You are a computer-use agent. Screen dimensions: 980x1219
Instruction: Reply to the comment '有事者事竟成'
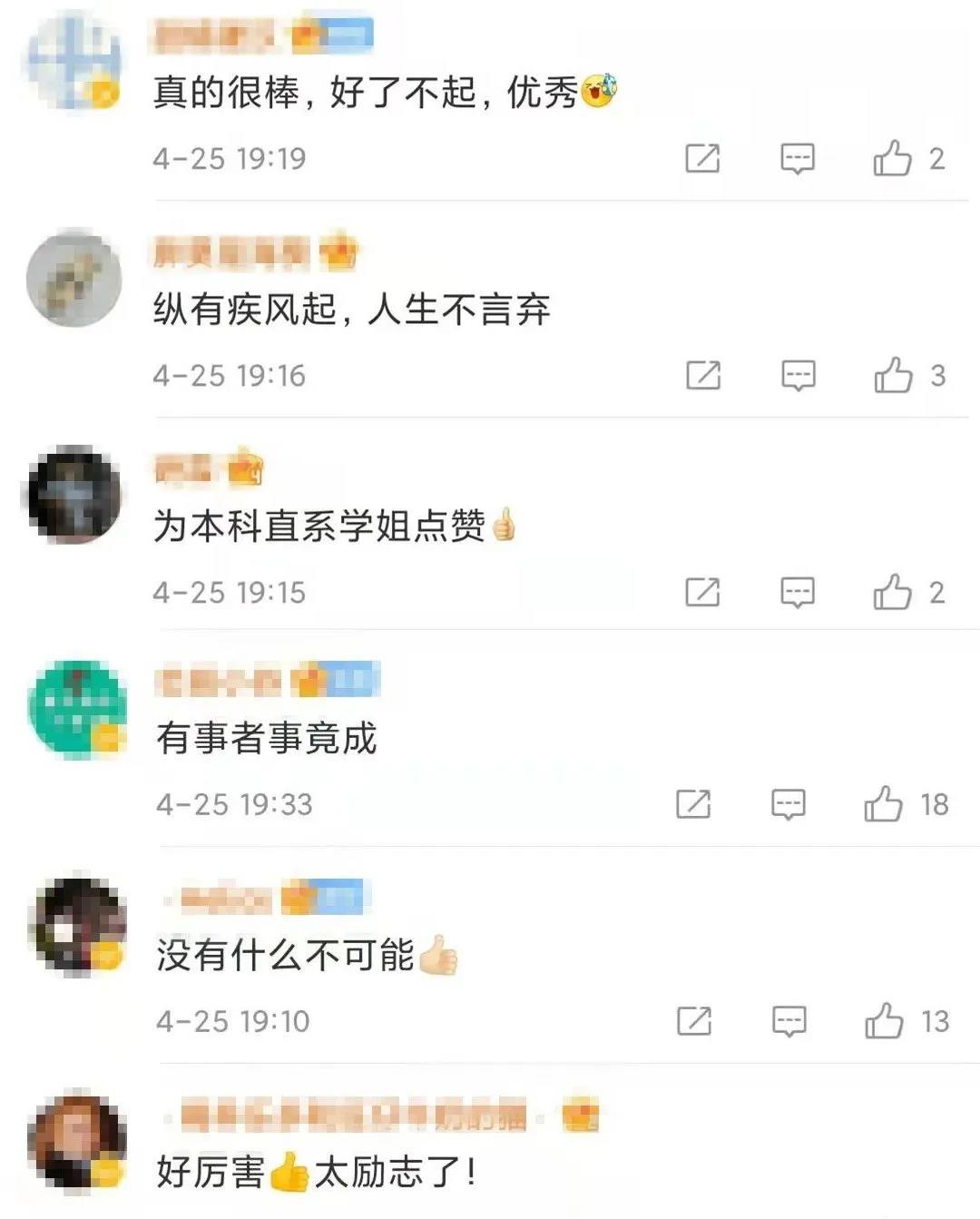(788, 804)
